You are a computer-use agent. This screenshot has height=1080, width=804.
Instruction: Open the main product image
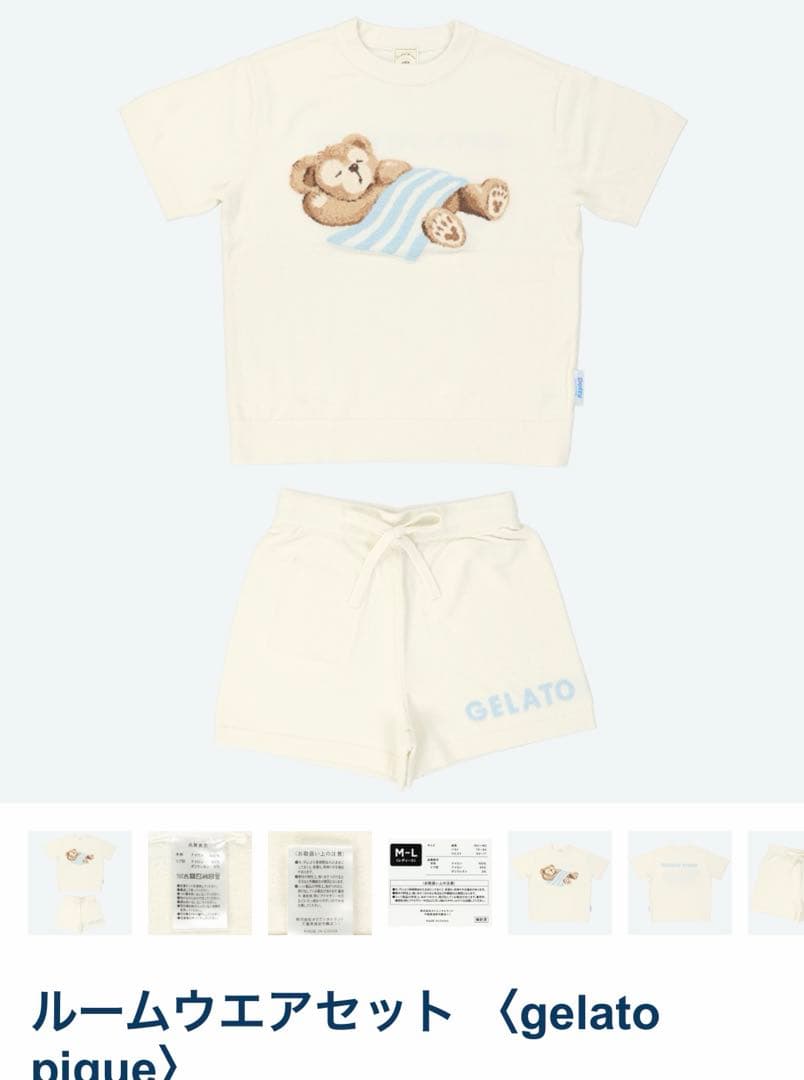pos(402,400)
